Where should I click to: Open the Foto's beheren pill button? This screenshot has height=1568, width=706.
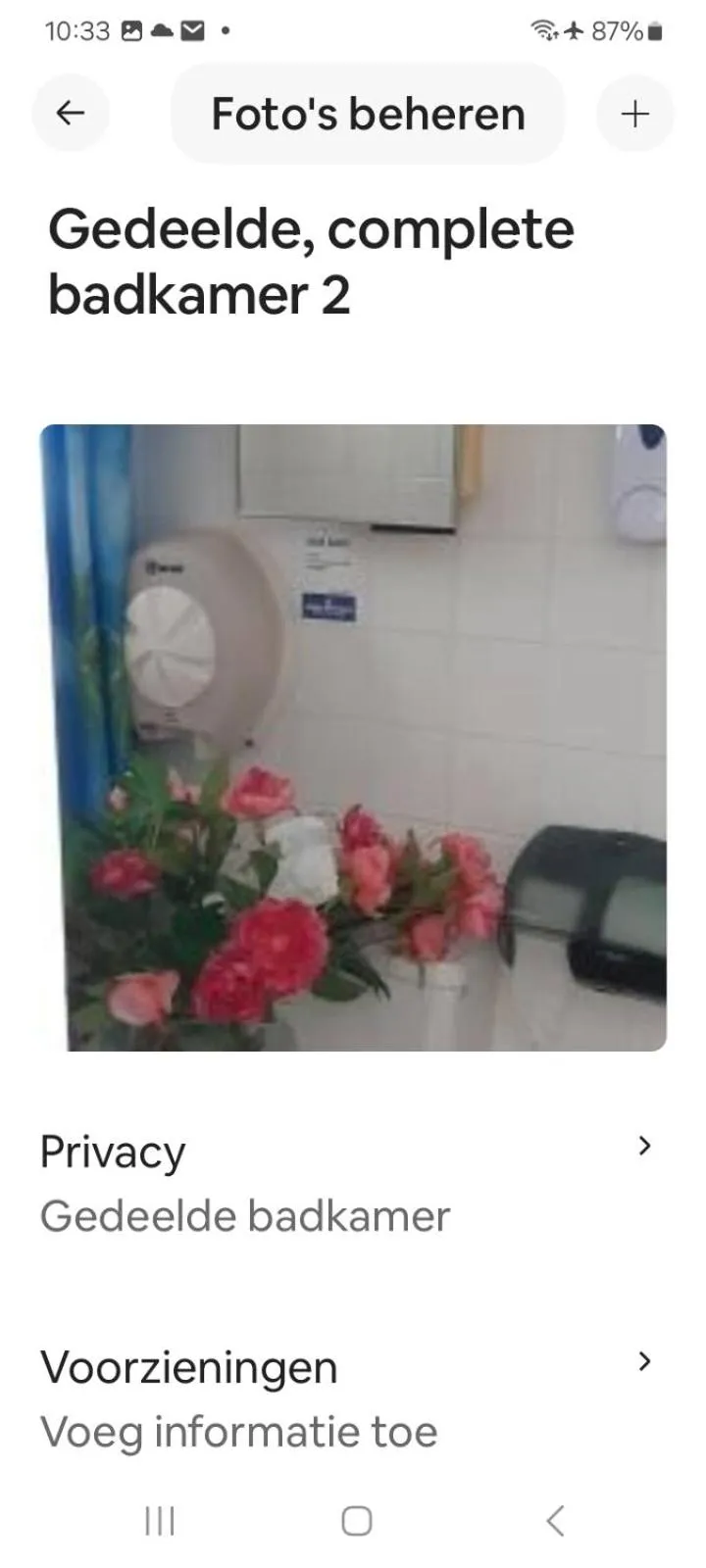pos(368,114)
